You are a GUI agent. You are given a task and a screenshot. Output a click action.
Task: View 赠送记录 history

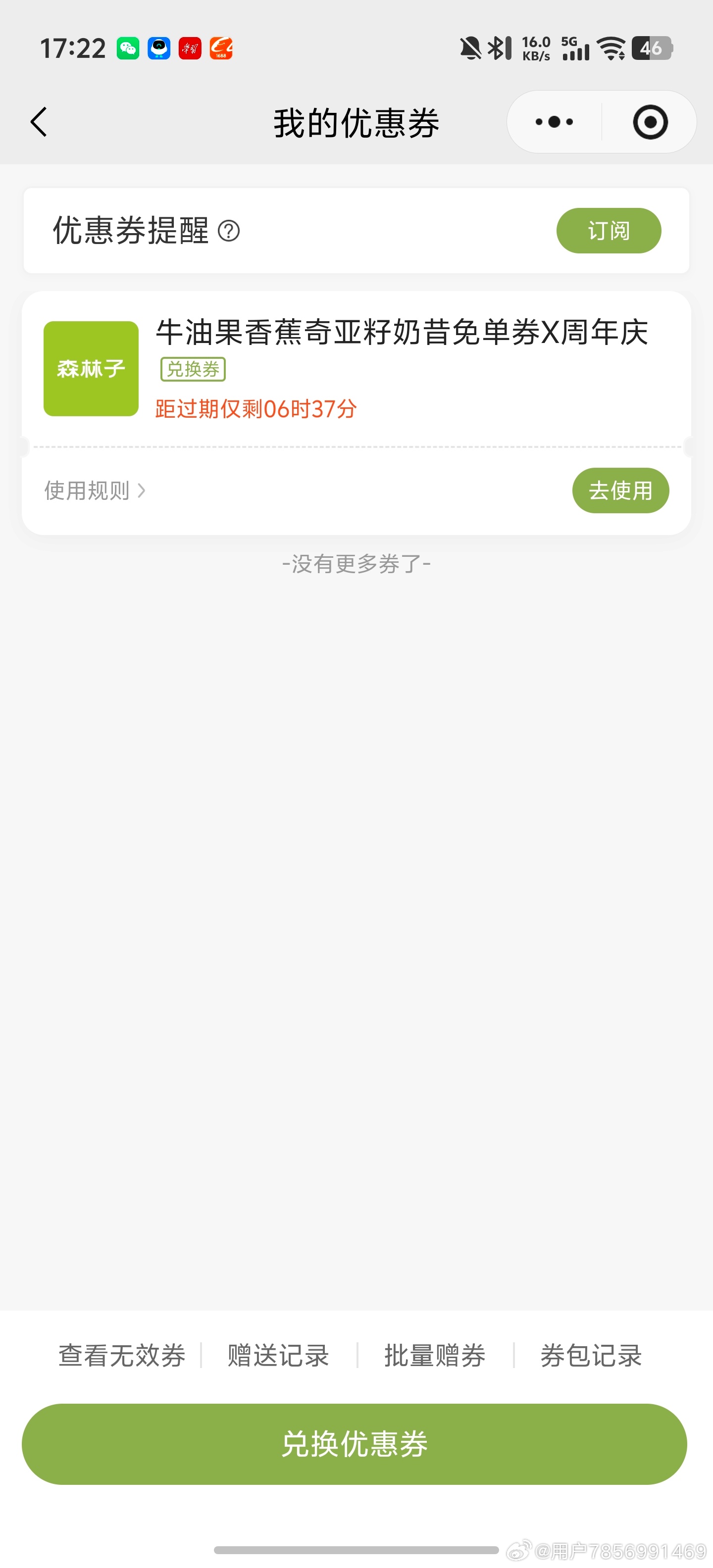[278, 1356]
